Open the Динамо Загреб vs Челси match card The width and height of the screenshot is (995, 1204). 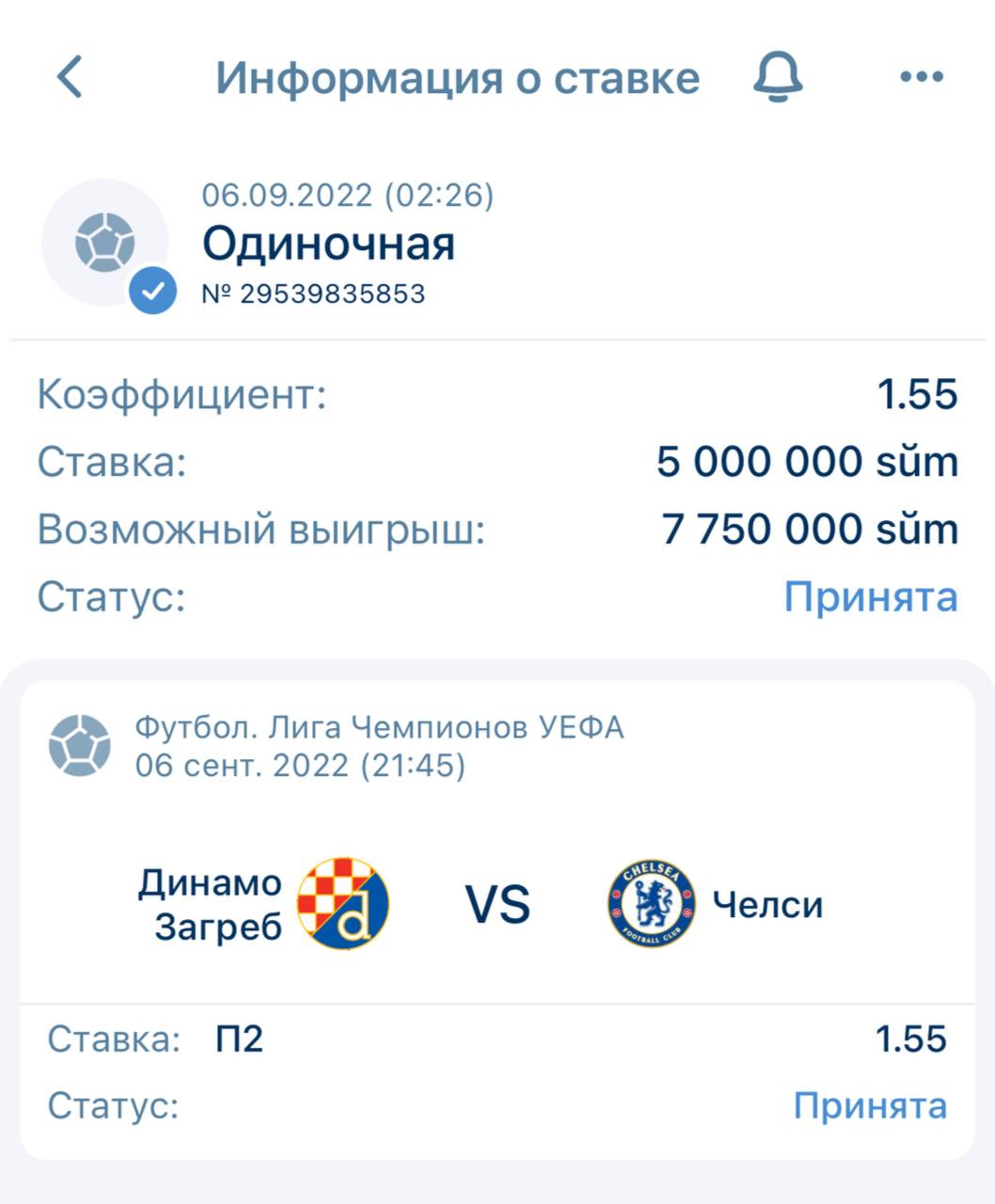497,903
